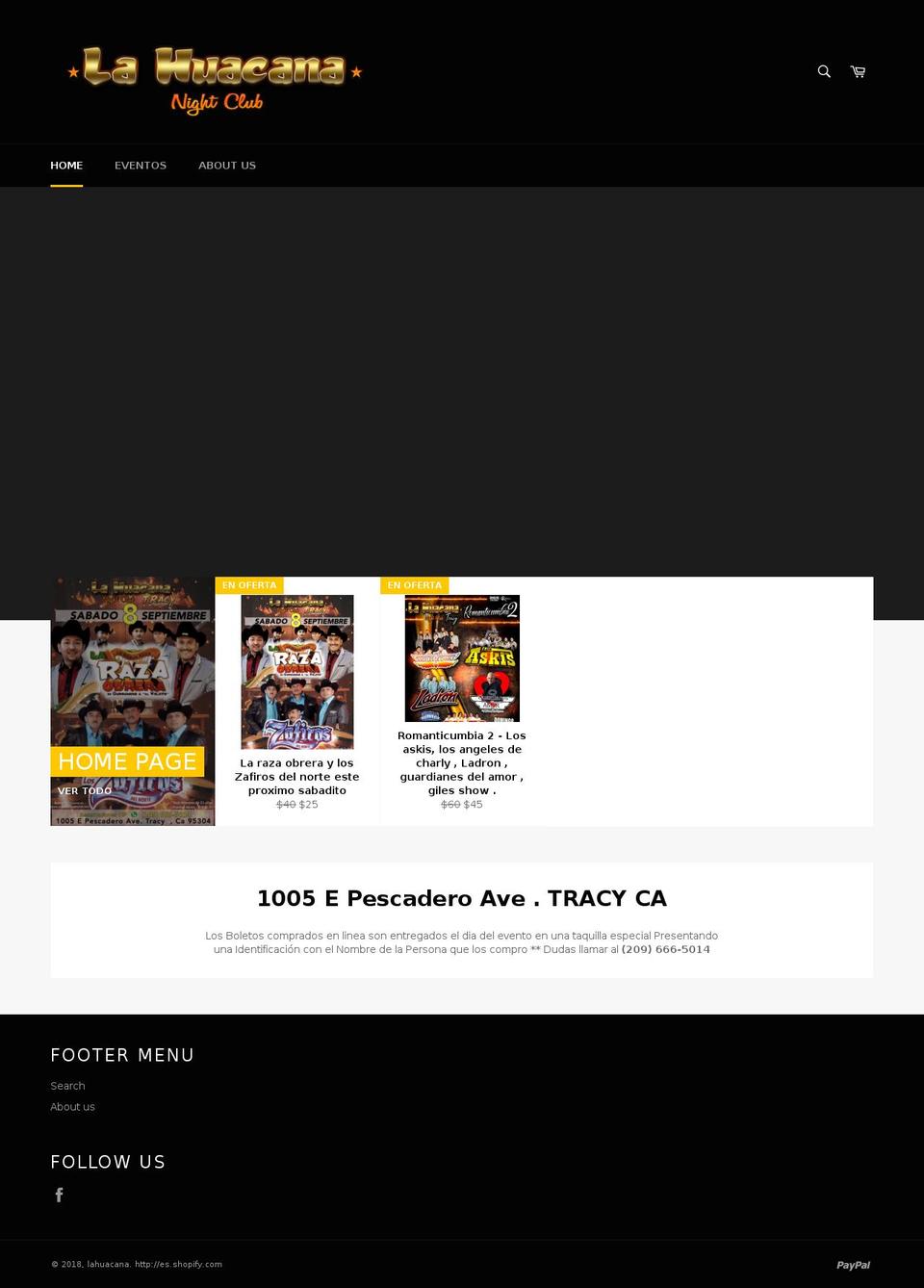Tap the La Huacana Night Club logo
924x1288 pixels.
point(215,79)
